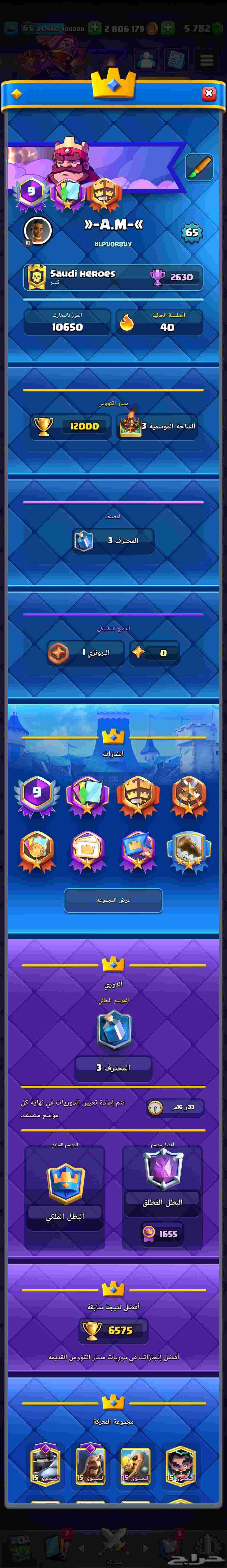Select the purple number 9 badge in the الشارات grid
The image size is (227, 1568).
37,795
